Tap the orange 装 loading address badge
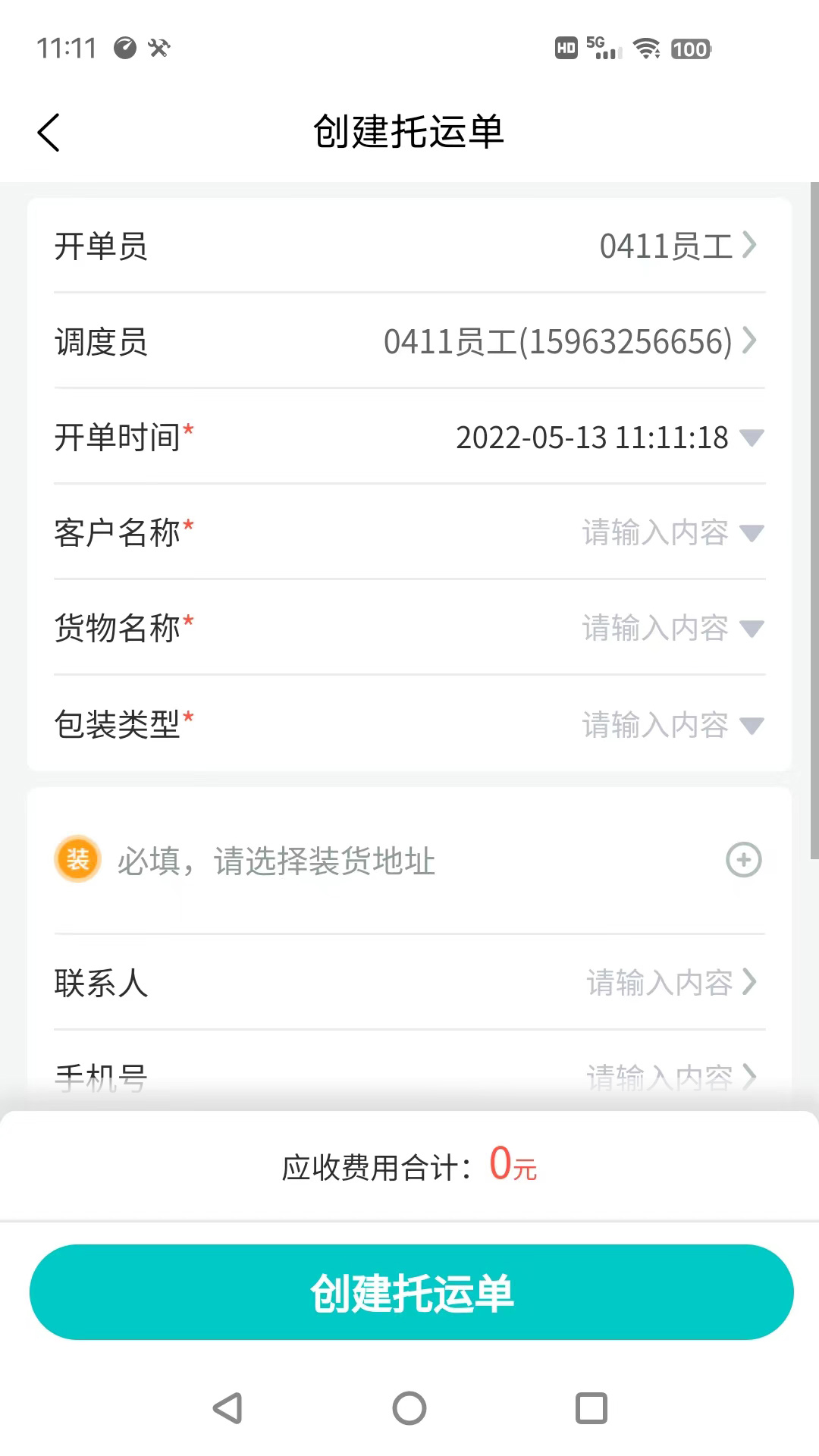Viewport: 819px width, 1456px height. (76, 859)
